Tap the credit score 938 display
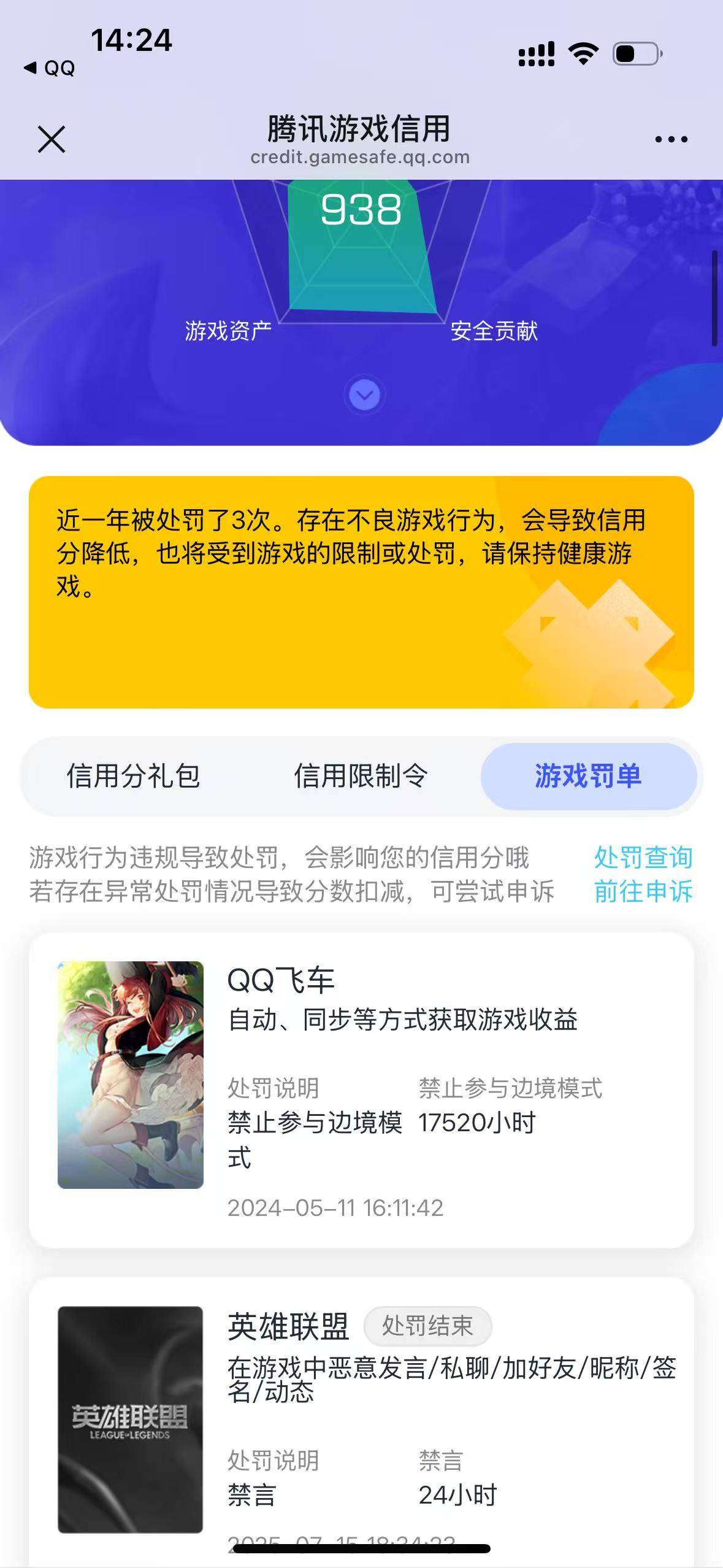 (359, 213)
